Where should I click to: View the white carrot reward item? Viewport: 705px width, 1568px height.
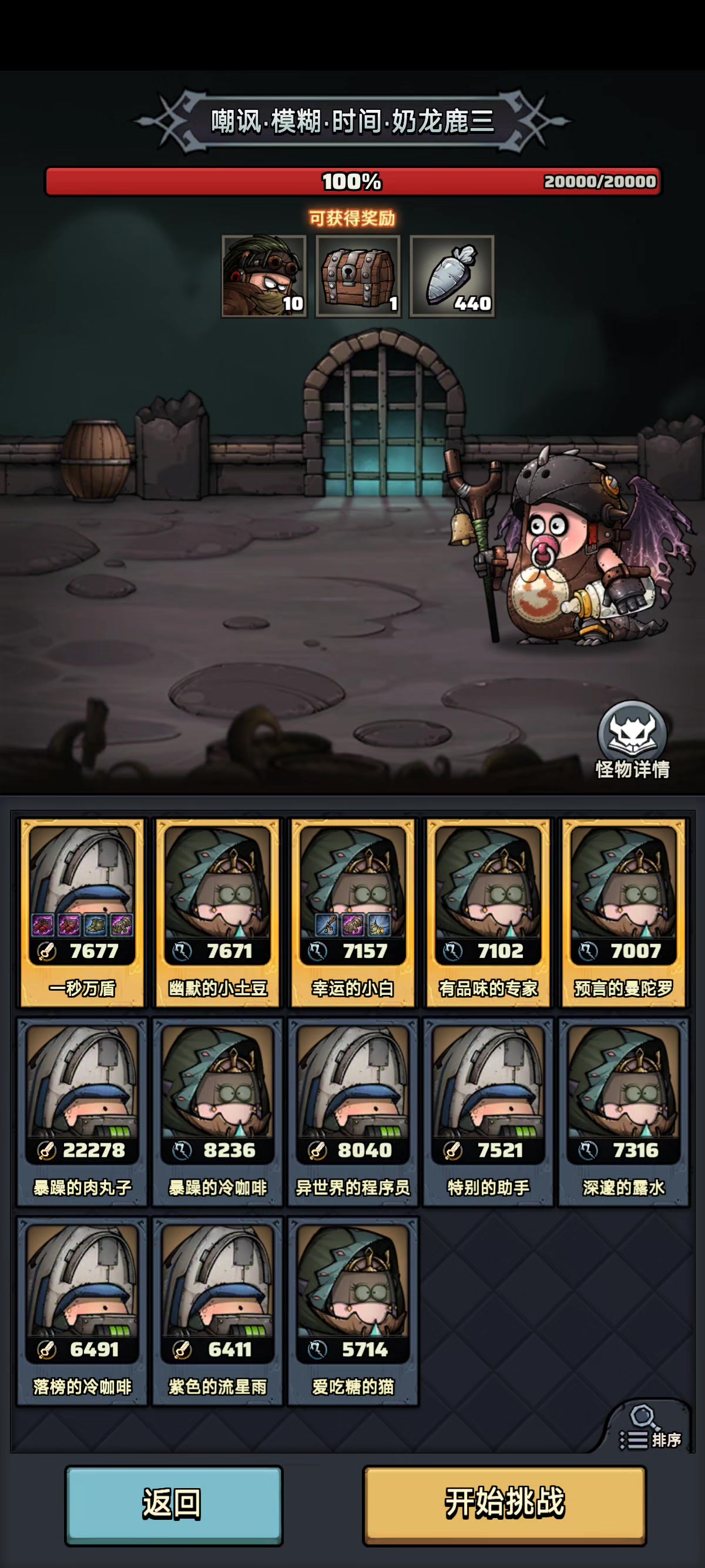point(452,277)
